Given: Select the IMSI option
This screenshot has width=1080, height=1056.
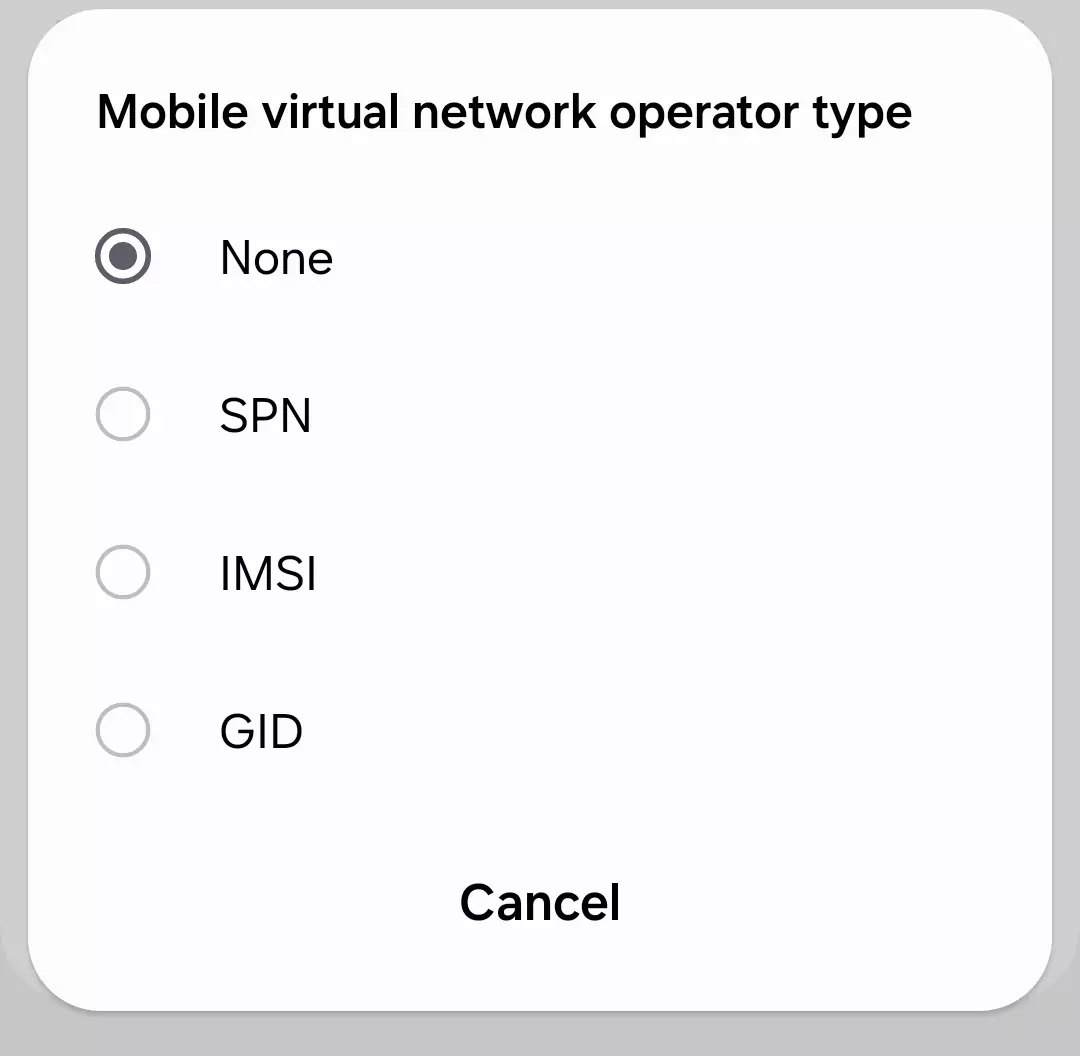Looking at the screenshot, I should tap(123, 573).
